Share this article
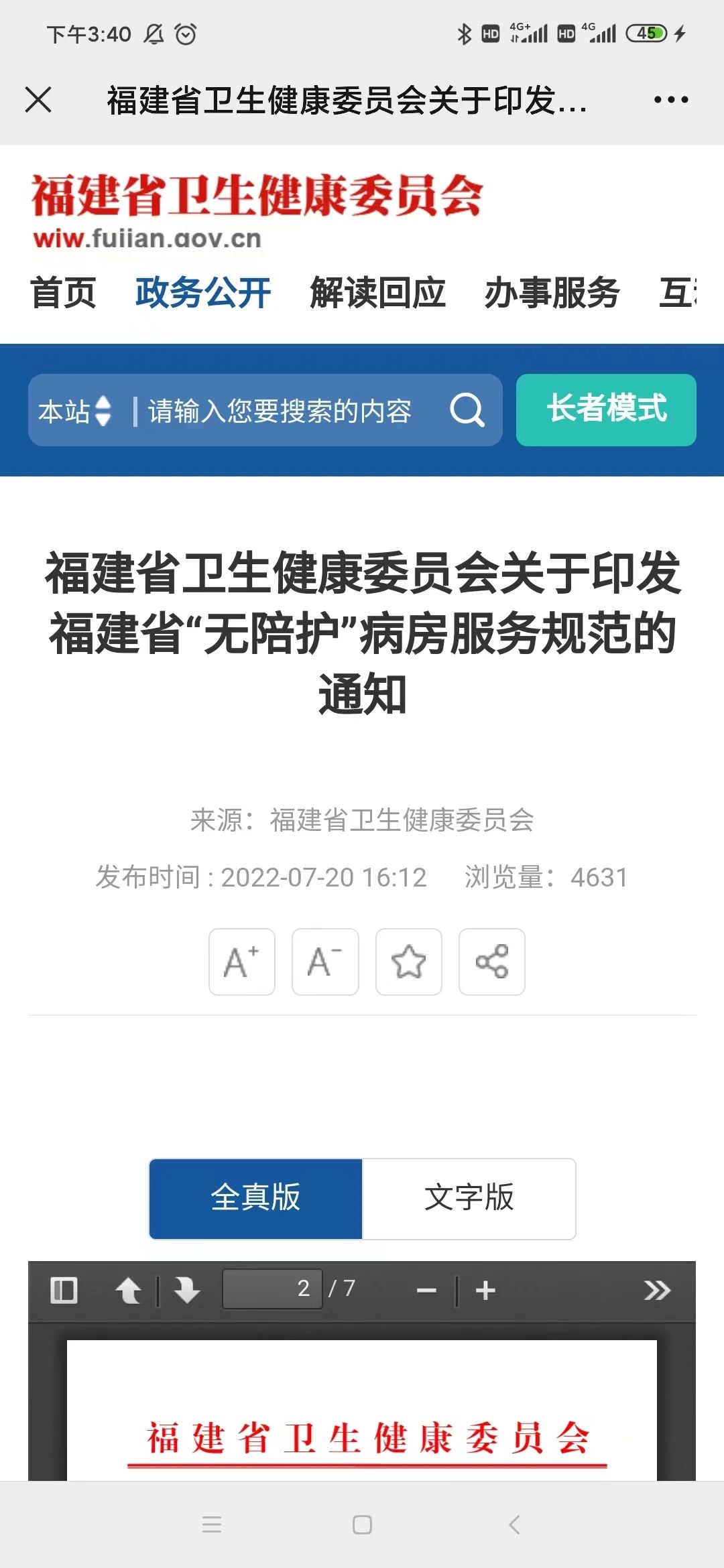Image resolution: width=724 pixels, height=1568 pixels. (x=492, y=962)
